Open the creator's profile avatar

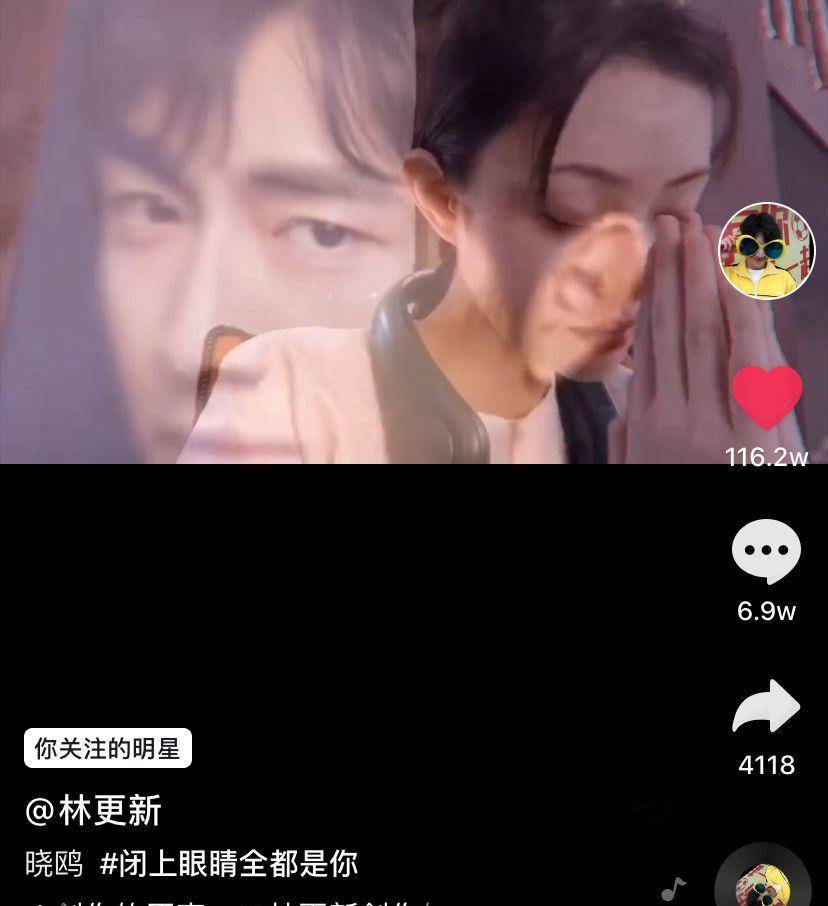tap(767, 251)
